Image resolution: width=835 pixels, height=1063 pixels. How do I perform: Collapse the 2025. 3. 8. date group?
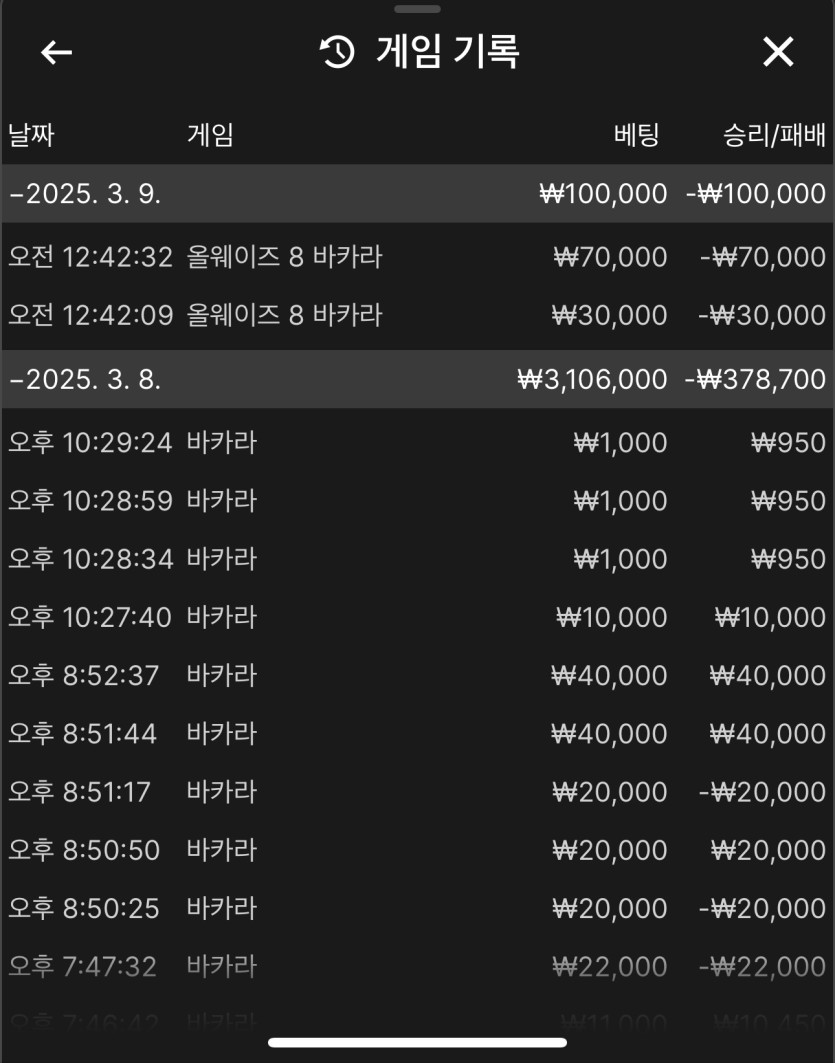tap(85, 380)
